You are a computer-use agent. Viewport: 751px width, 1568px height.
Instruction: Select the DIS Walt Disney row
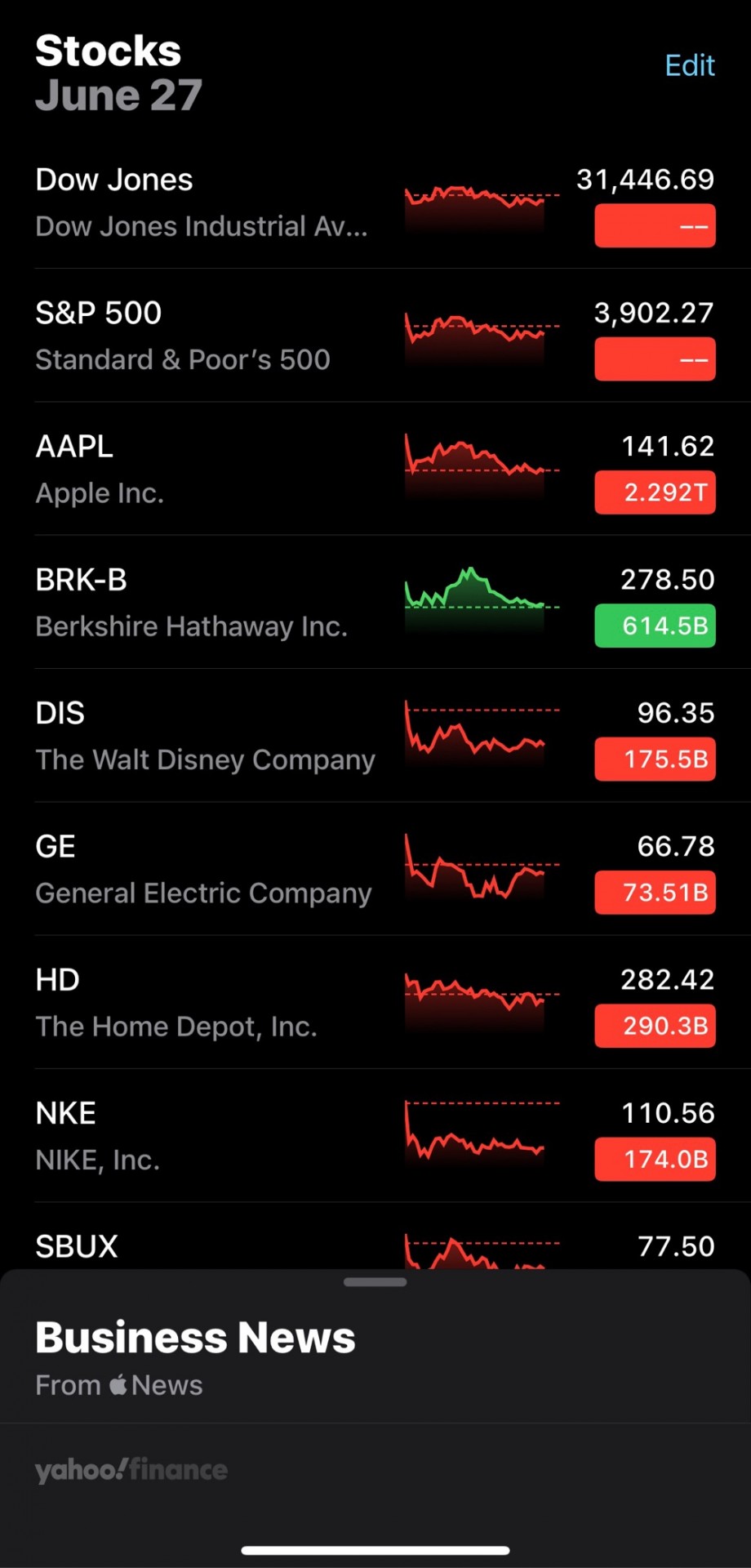coord(375,735)
